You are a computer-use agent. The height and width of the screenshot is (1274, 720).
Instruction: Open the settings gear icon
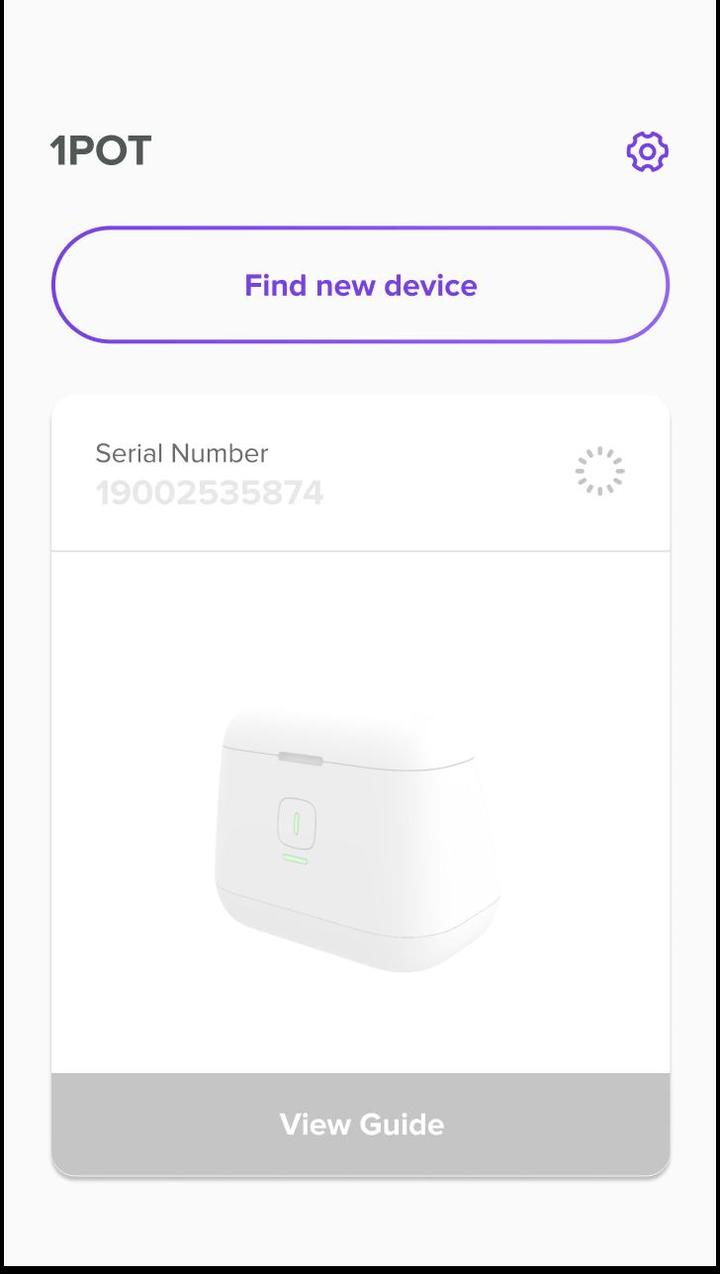pyautogui.click(x=647, y=152)
